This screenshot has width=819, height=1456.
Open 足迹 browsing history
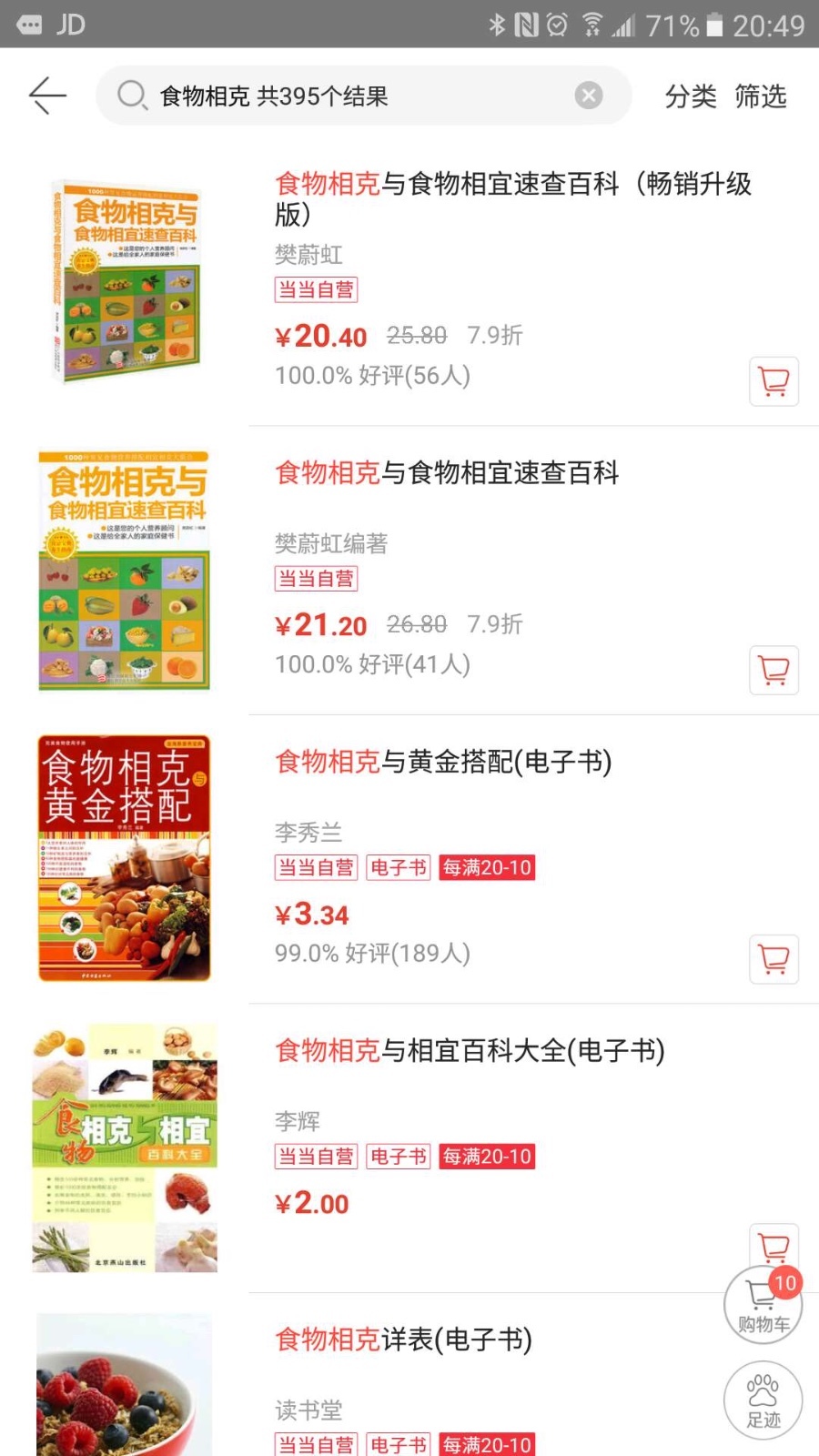click(763, 1401)
